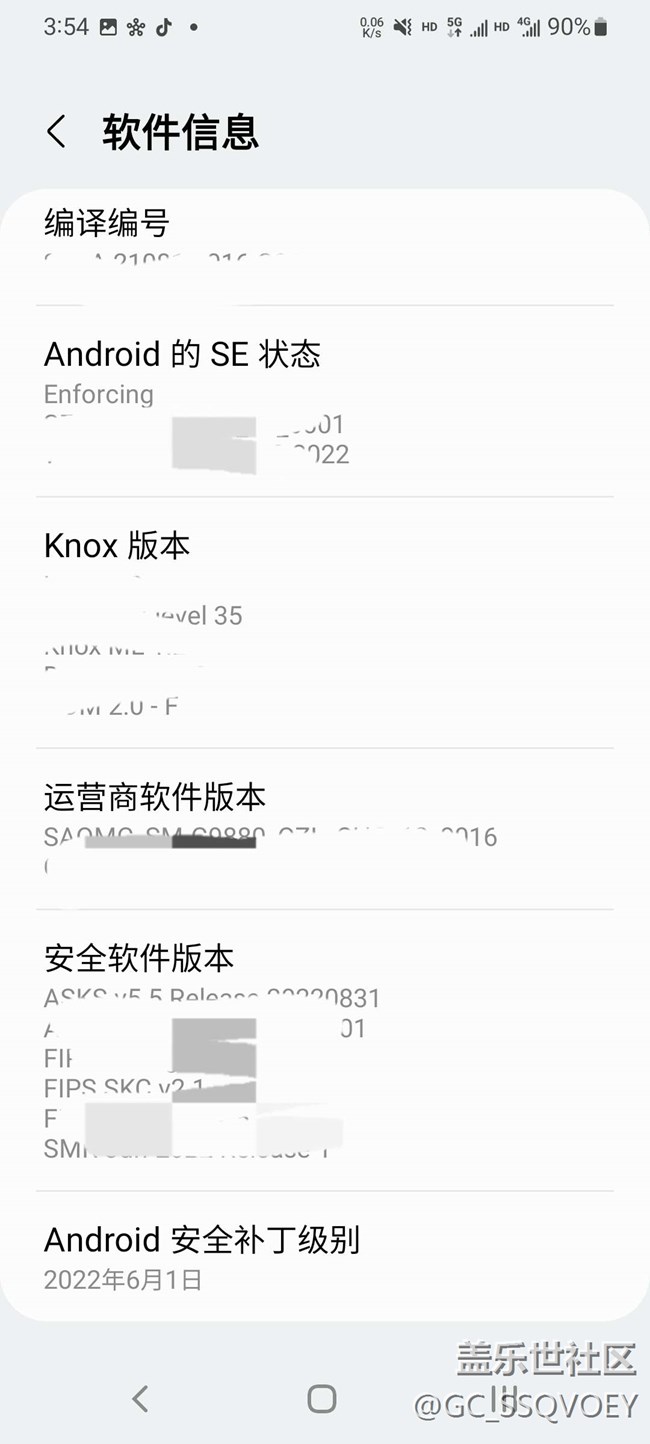
Task: Tap the system navigation back button
Action: tap(140, 1398)
